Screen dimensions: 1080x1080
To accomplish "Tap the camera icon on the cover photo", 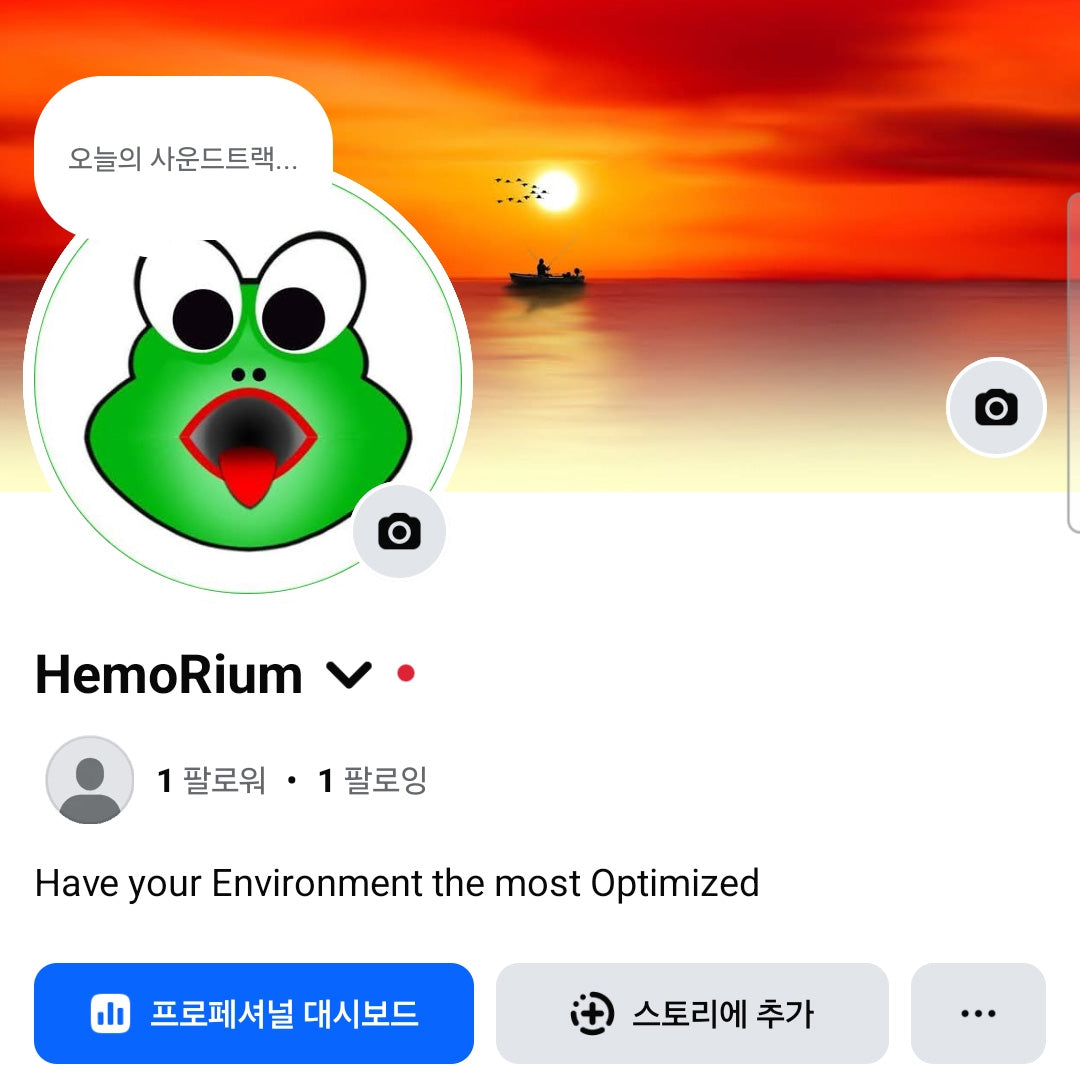I will [996, 407].
